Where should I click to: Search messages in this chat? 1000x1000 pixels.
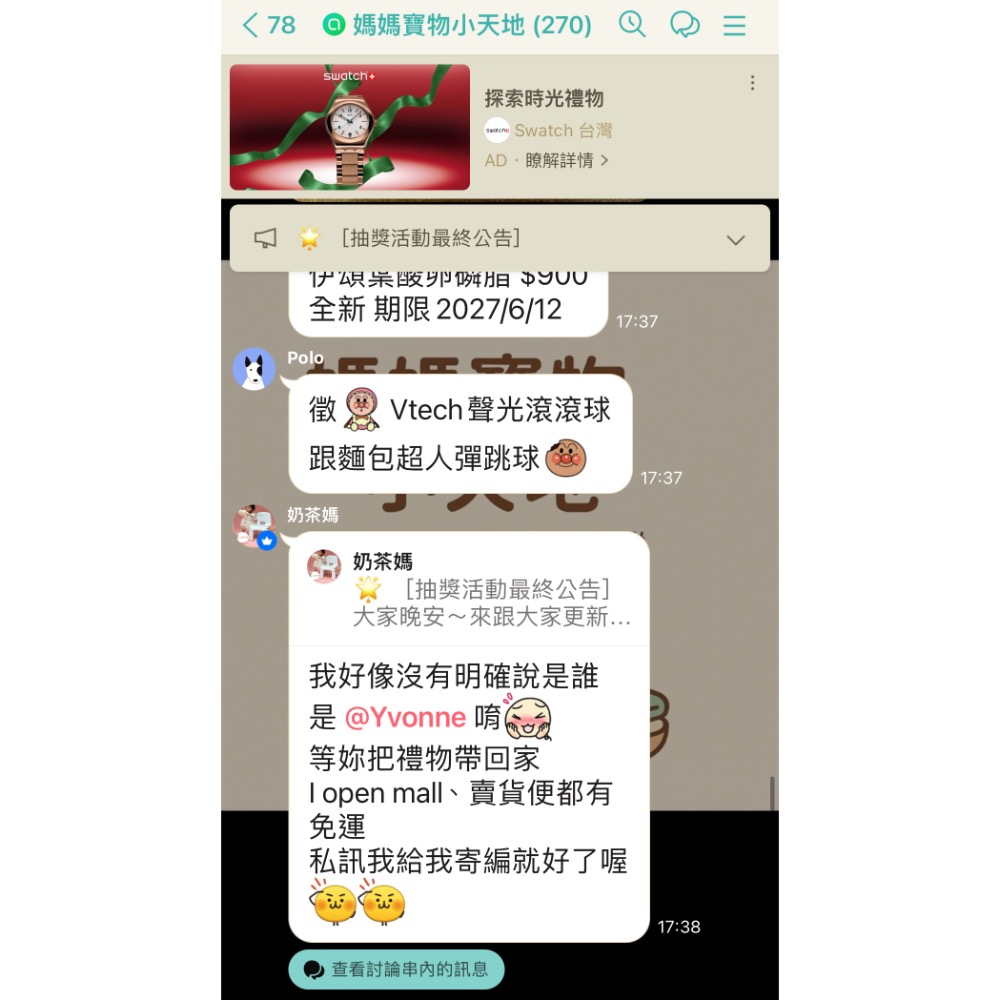point(632,24)
